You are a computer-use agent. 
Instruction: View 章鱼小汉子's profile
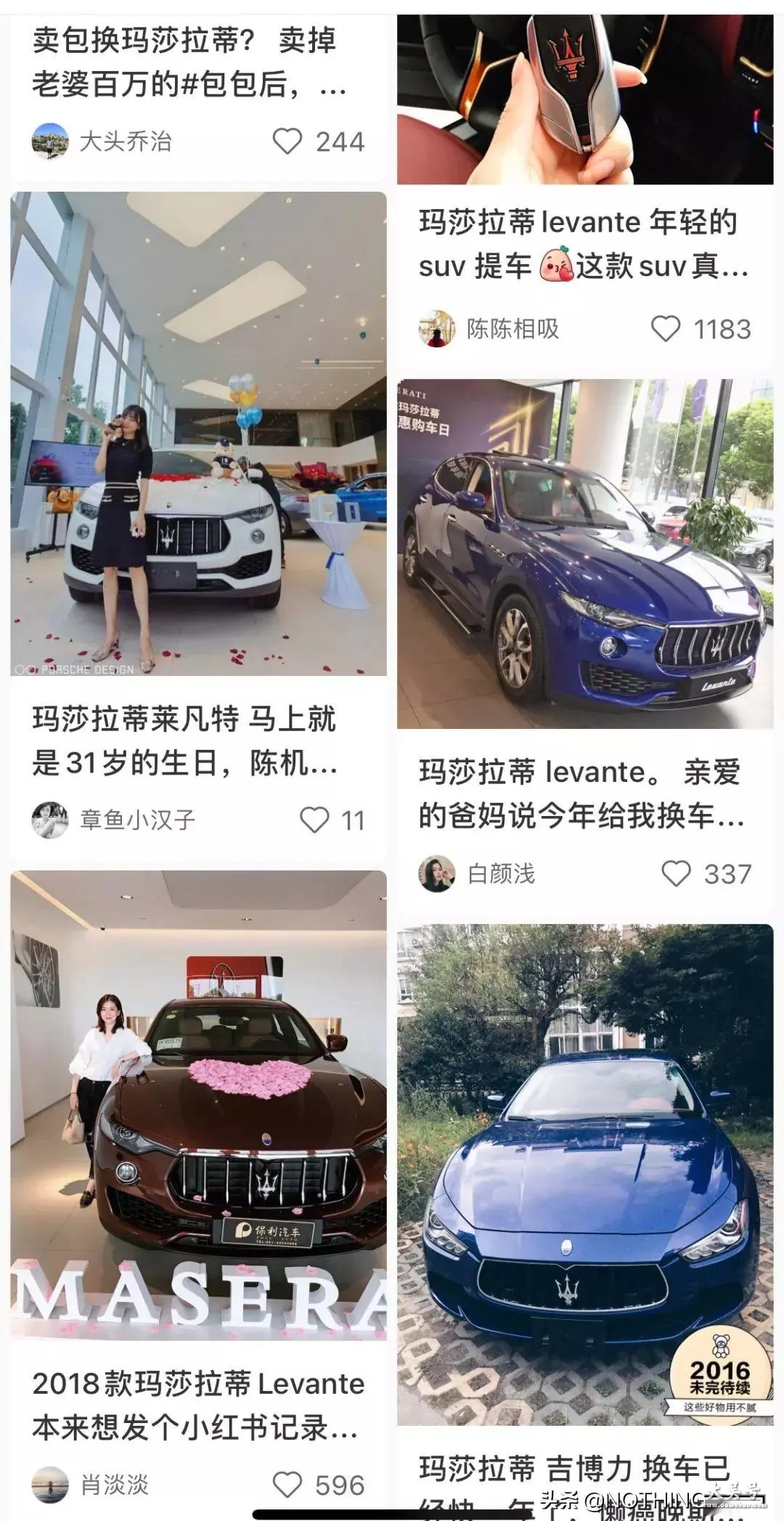click(50, 820)
